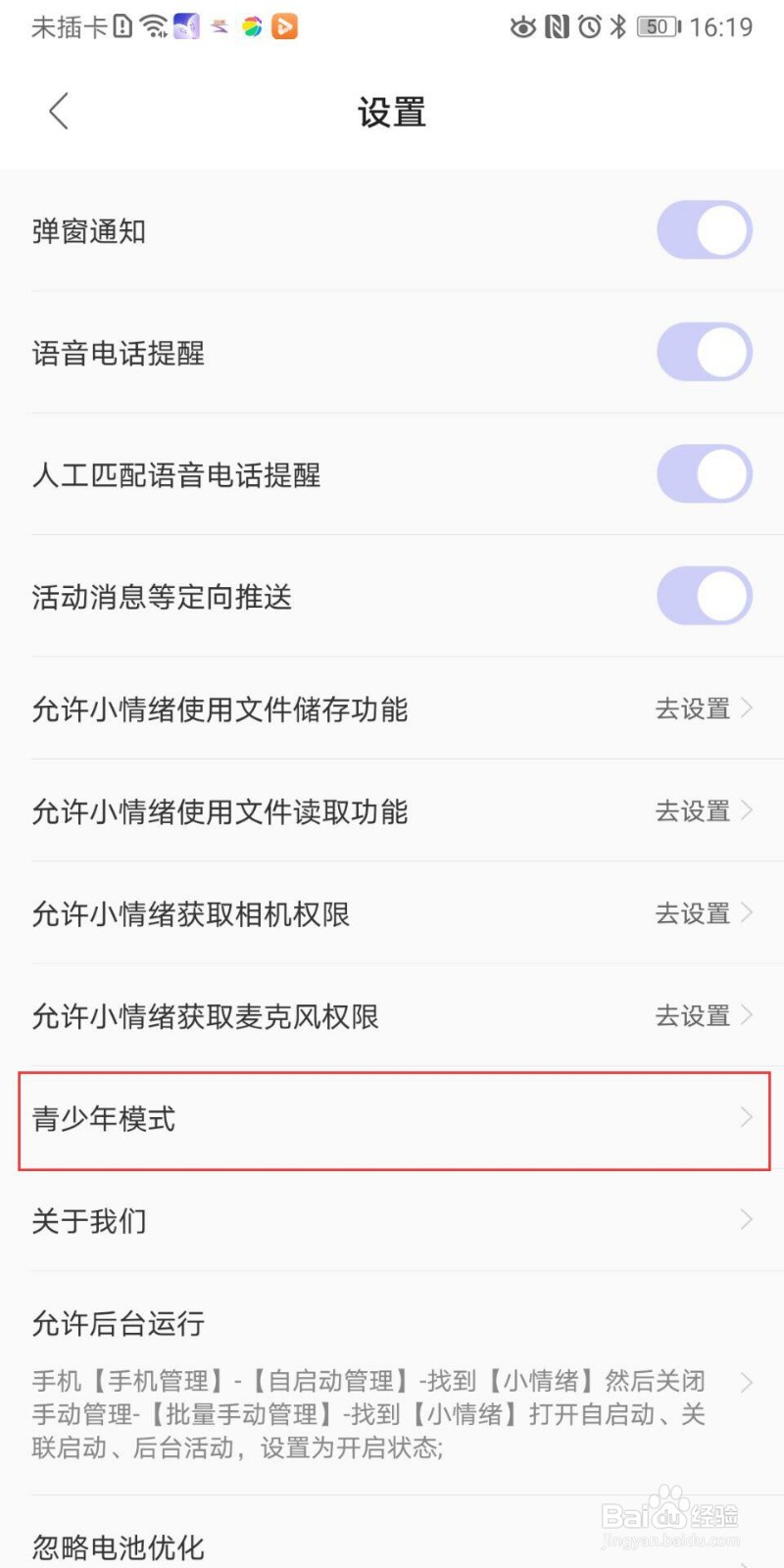Disable 语音电话提醒
Screen dimensions: 784x1568
click(705, 352)
